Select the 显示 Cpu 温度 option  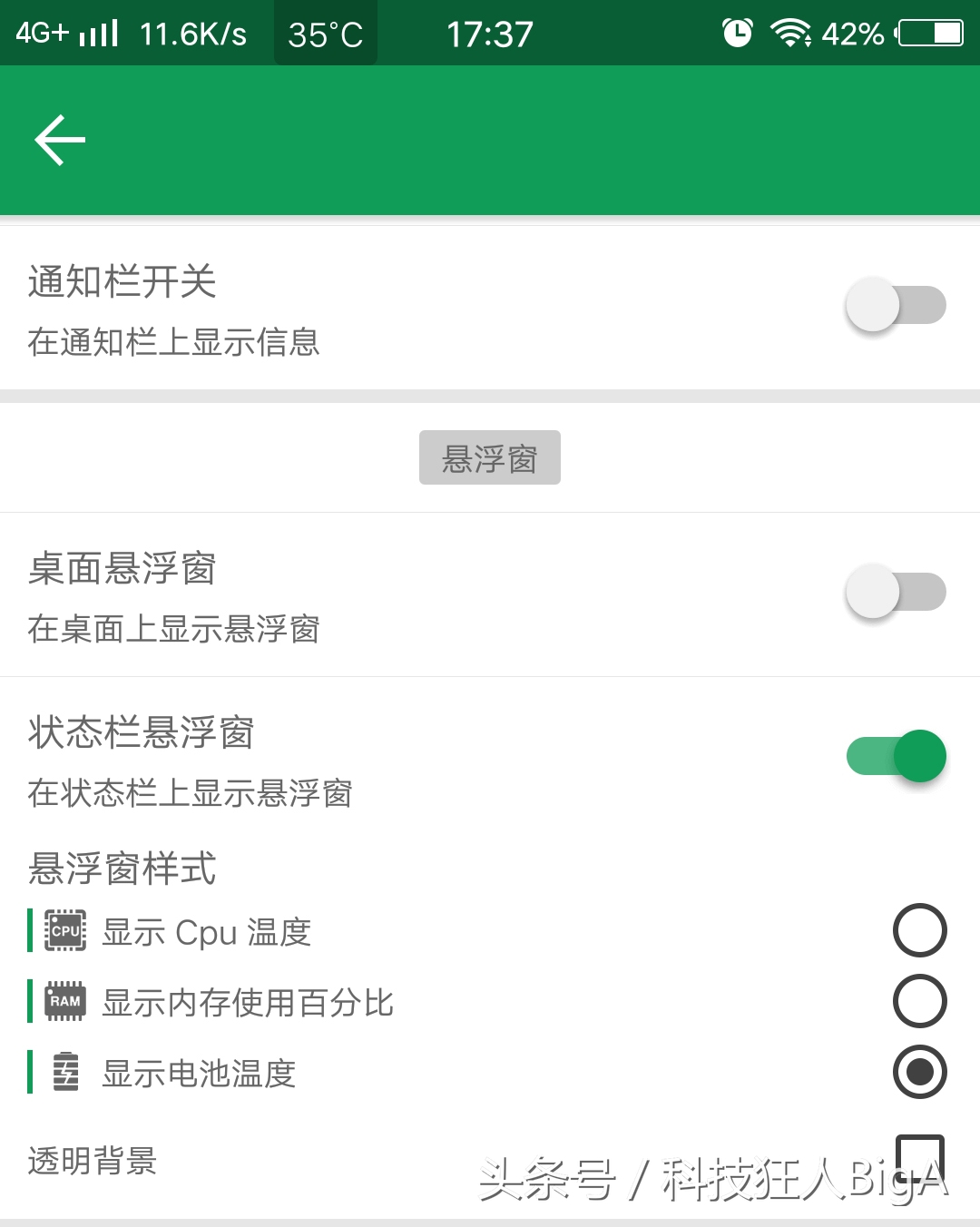(x=919, y=929)
